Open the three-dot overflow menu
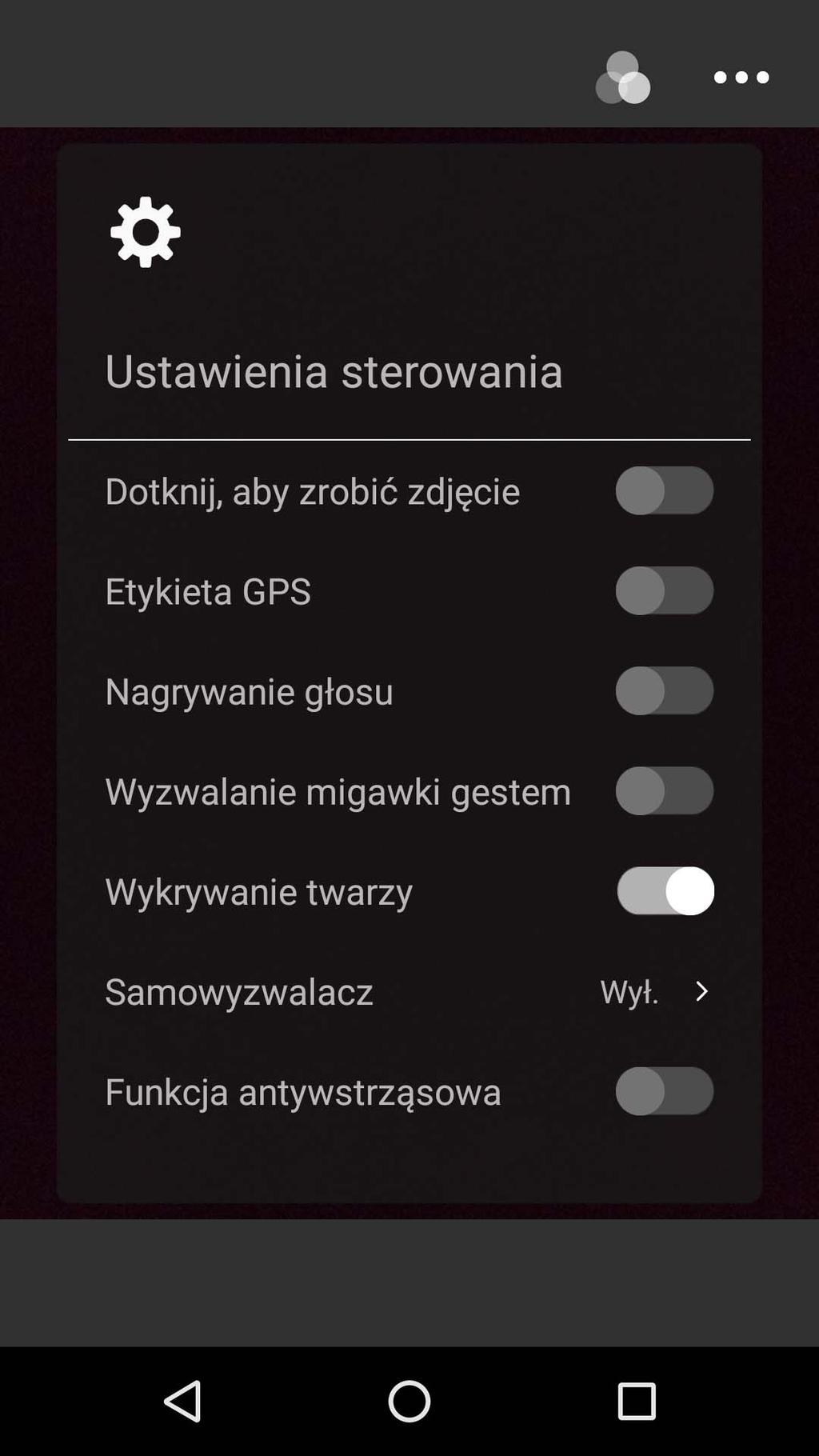Viewport: 819px width, 1456px height. point(741,78)
